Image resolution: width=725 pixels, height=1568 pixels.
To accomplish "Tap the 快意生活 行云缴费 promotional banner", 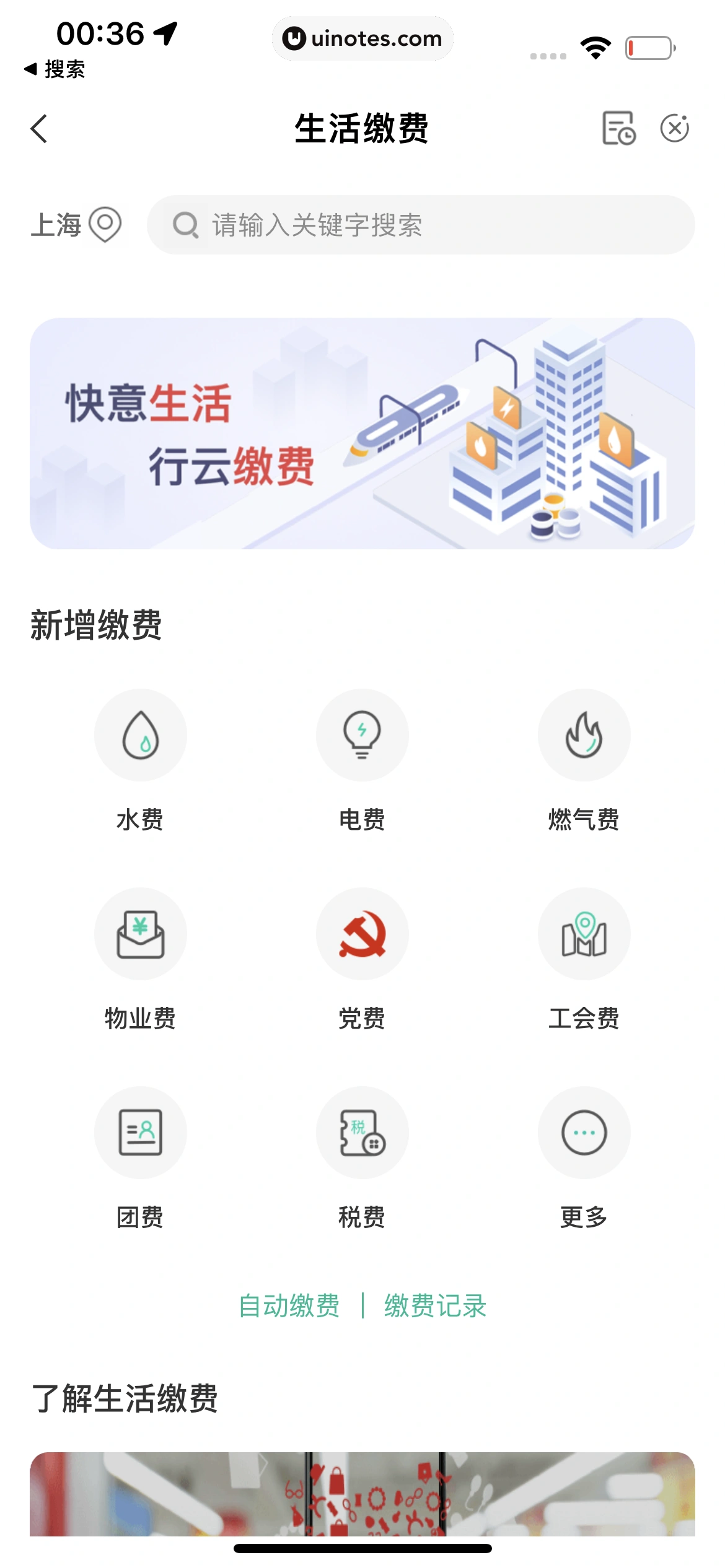I will (x=362, y=432).
